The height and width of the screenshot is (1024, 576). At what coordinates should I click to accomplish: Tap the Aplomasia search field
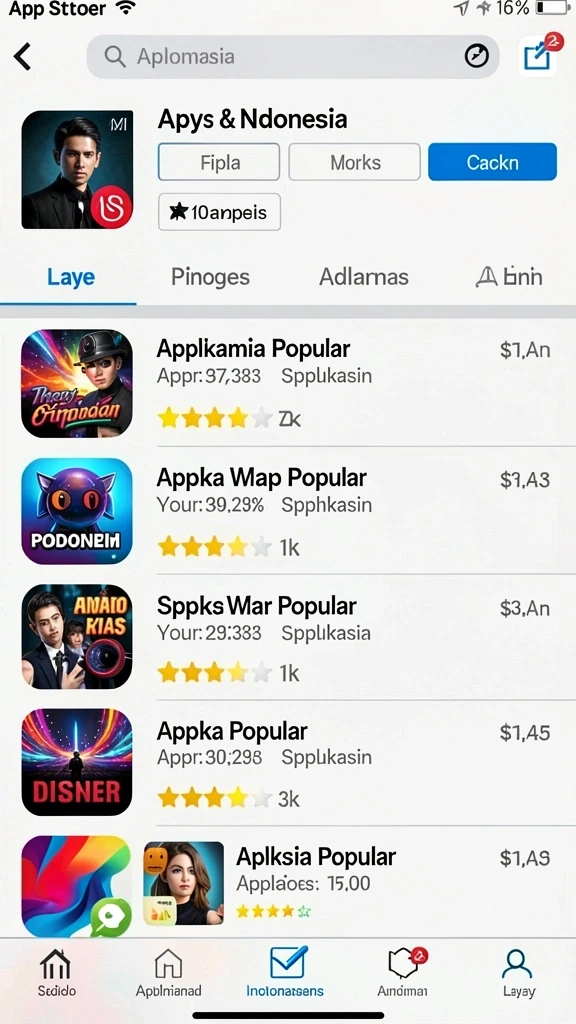tap(293, 57)
